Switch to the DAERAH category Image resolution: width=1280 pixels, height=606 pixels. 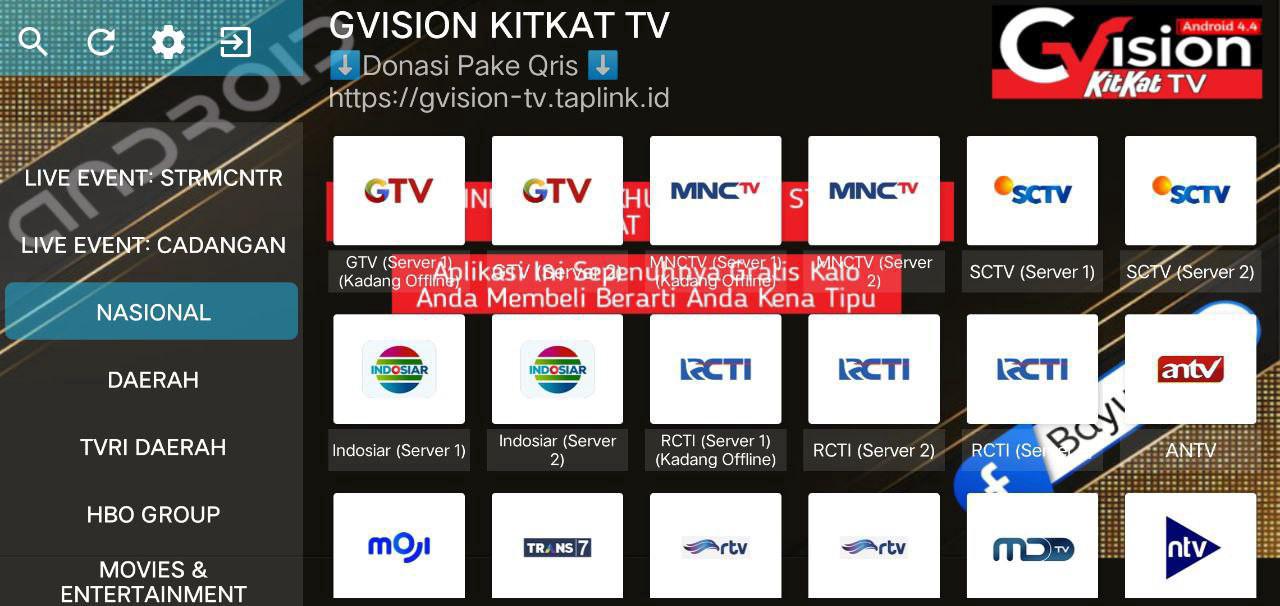(153, 380)
